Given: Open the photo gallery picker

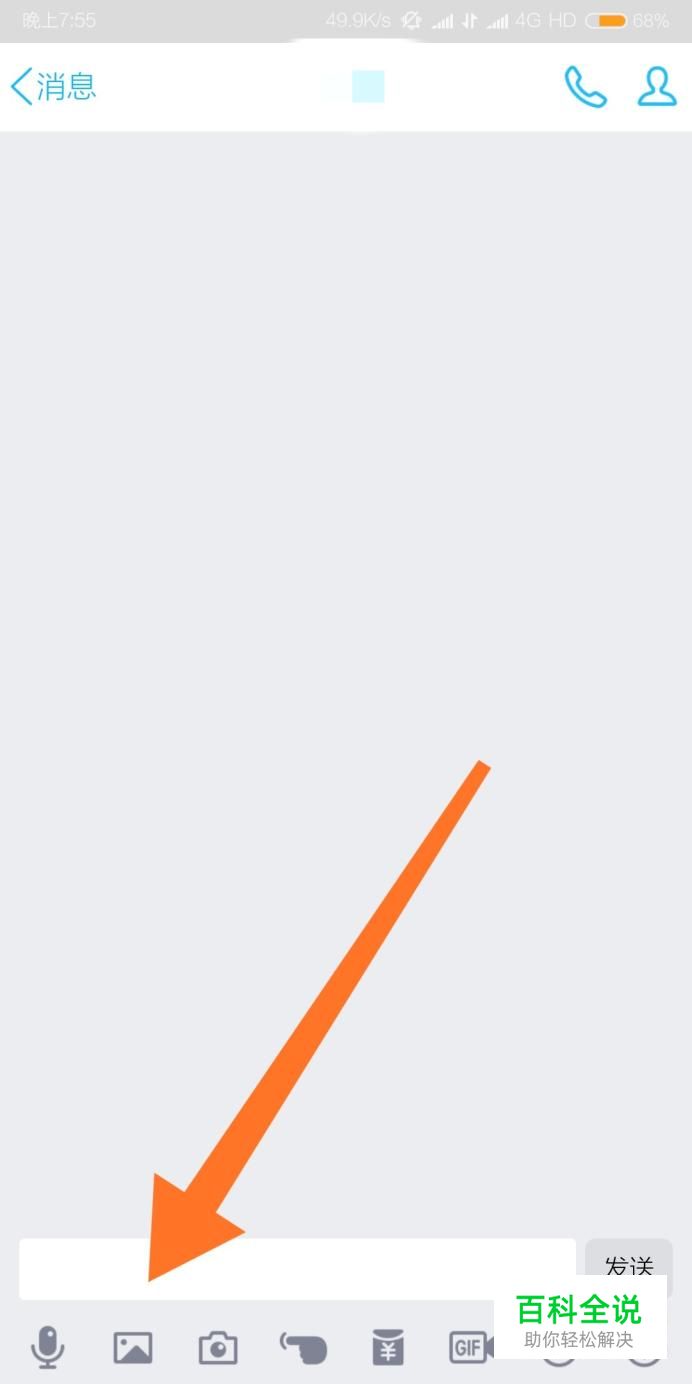Looking at the screenshot, I should click(x=132, y=1348).
